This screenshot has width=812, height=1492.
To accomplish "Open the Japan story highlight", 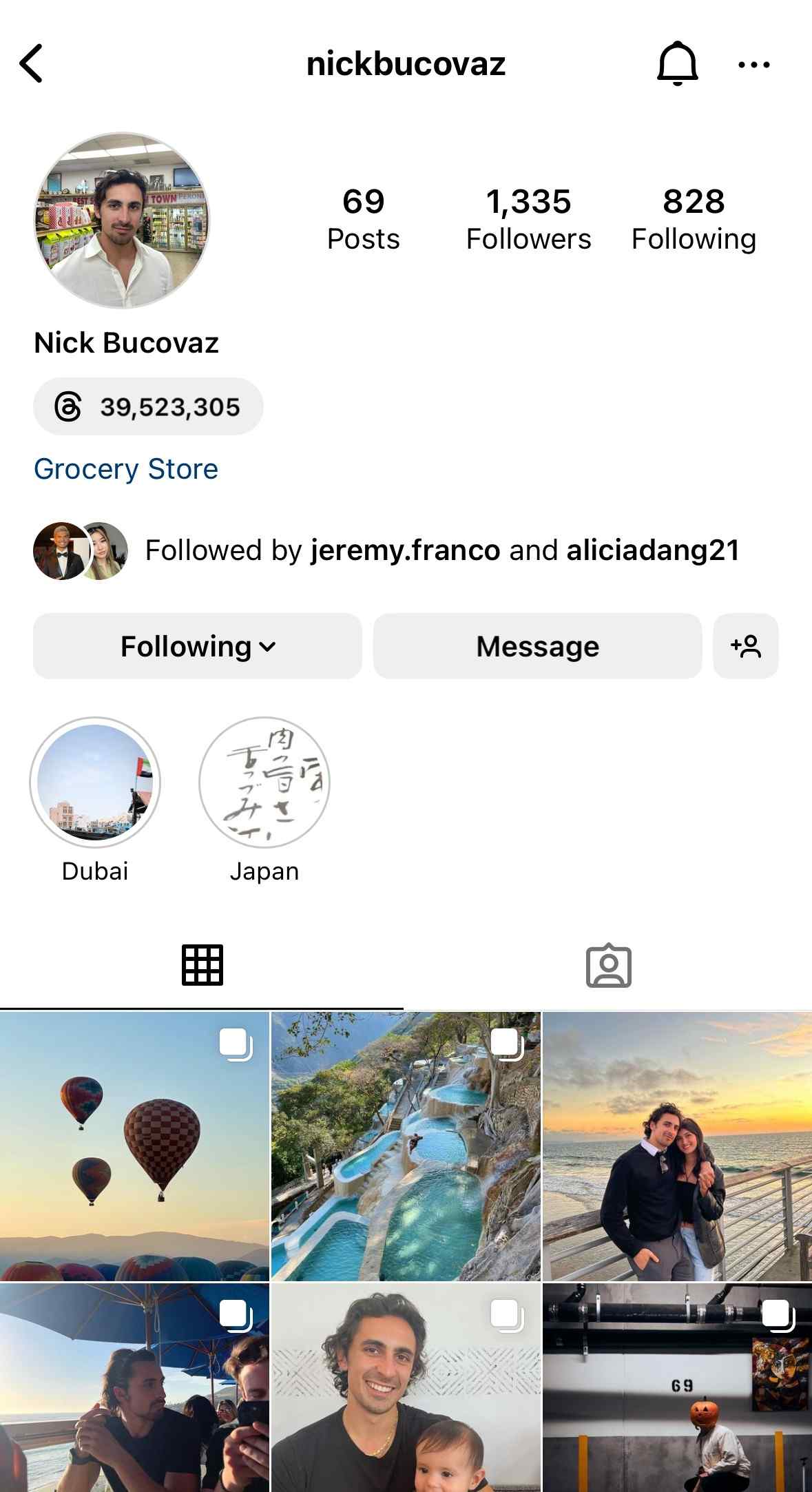I will (264, 783).
